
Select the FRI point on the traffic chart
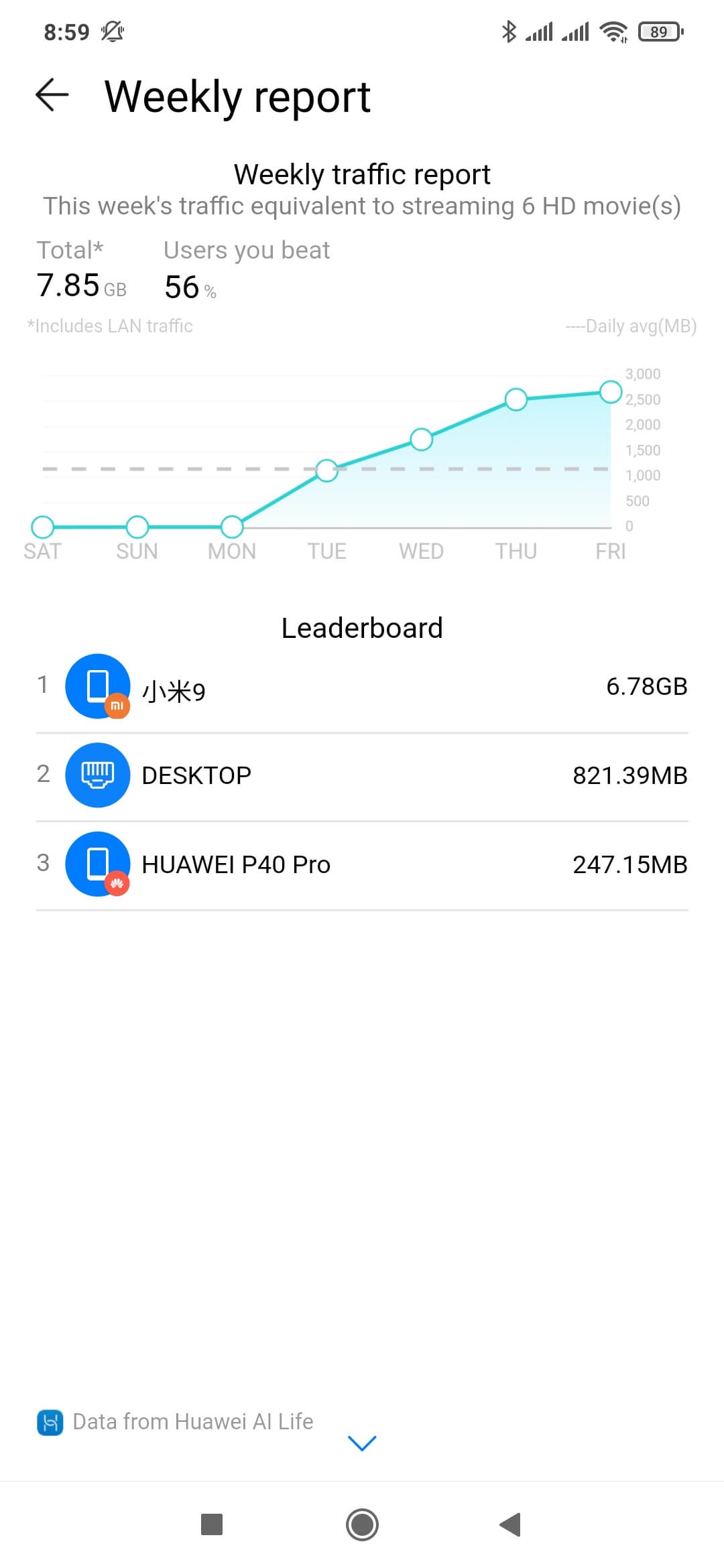(611, 392)
